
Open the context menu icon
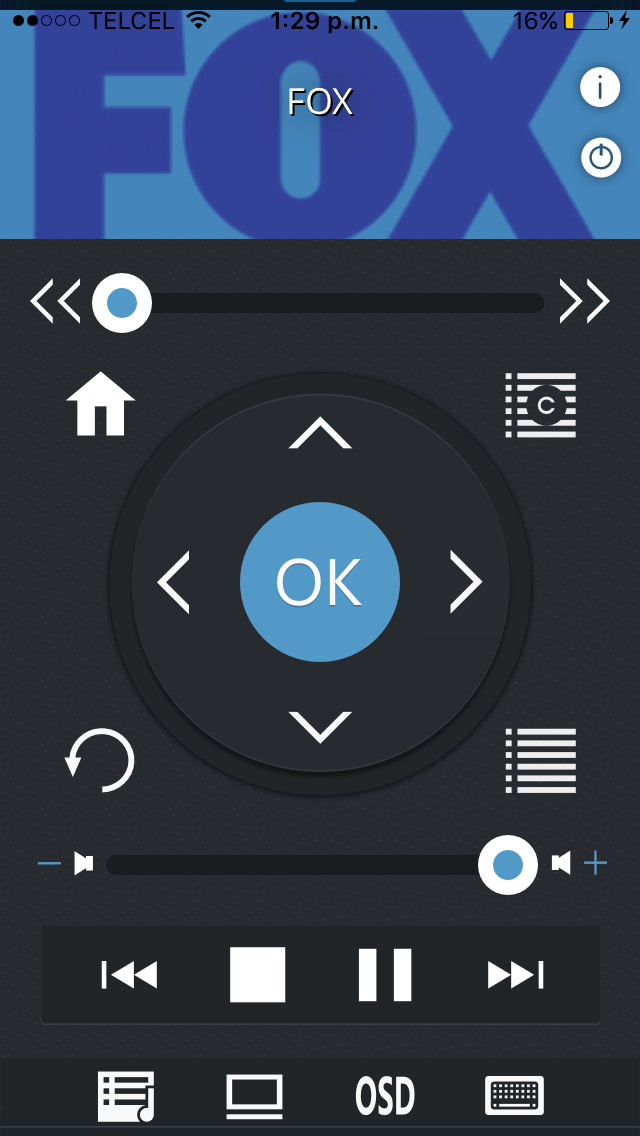click(541, 405)
